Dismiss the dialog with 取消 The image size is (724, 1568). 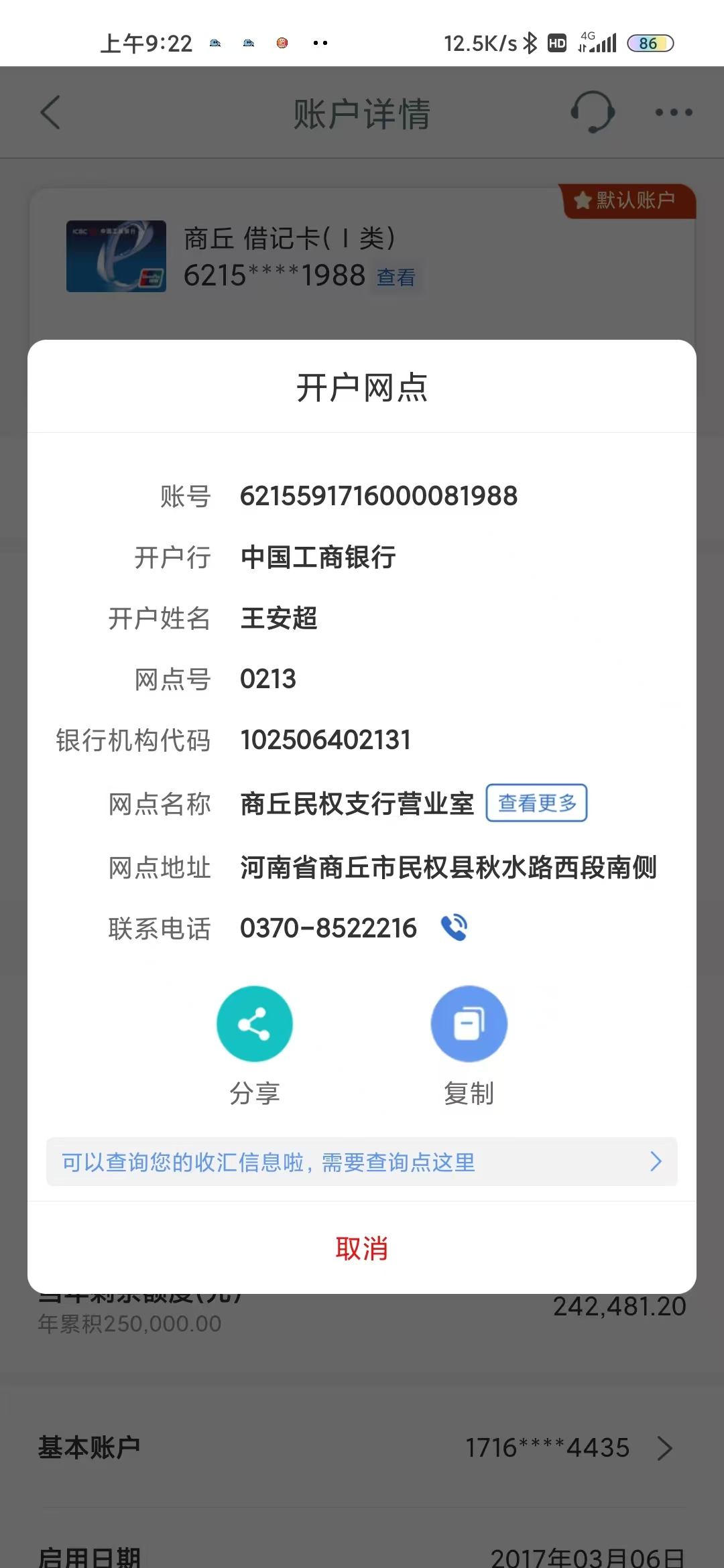click(362, 1249)
